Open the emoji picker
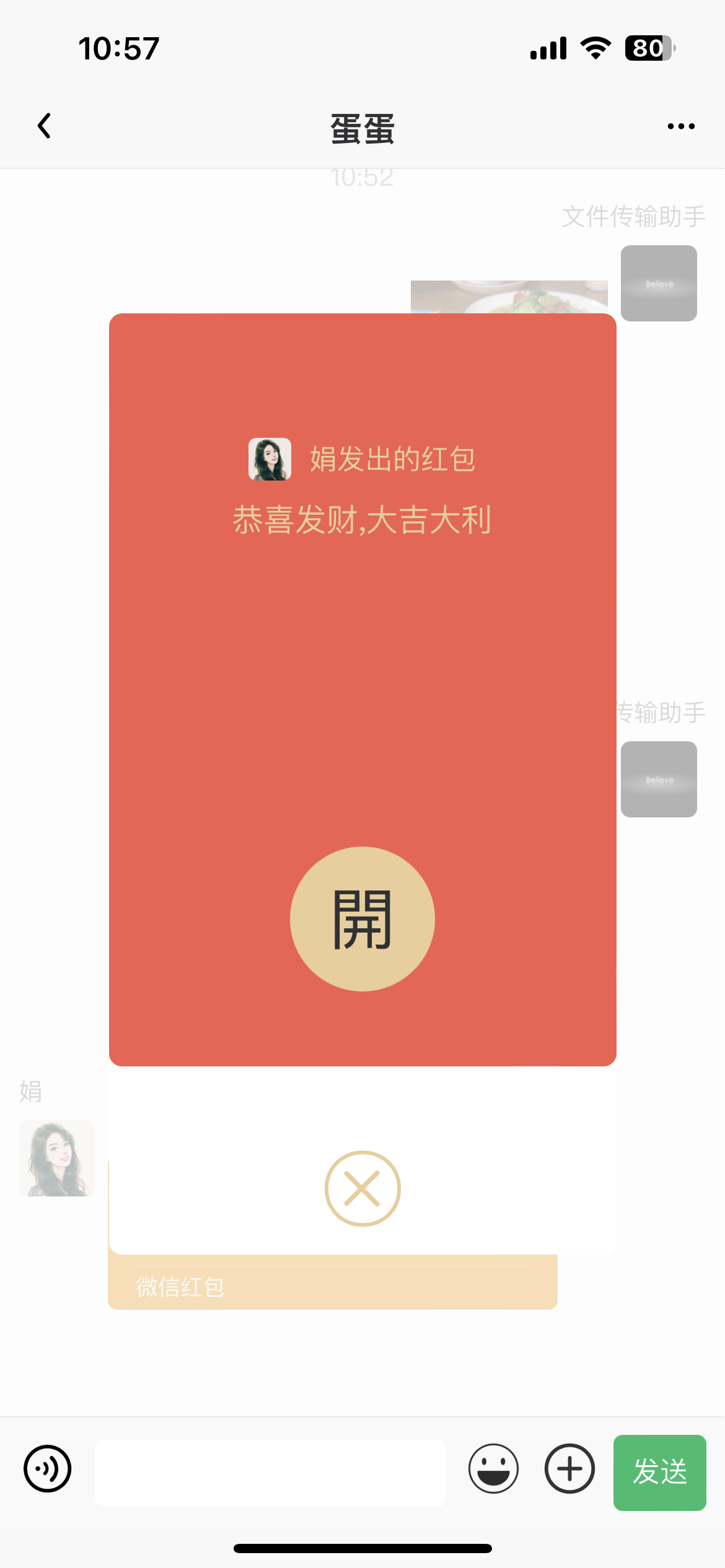 click(x=493, y=1468)
